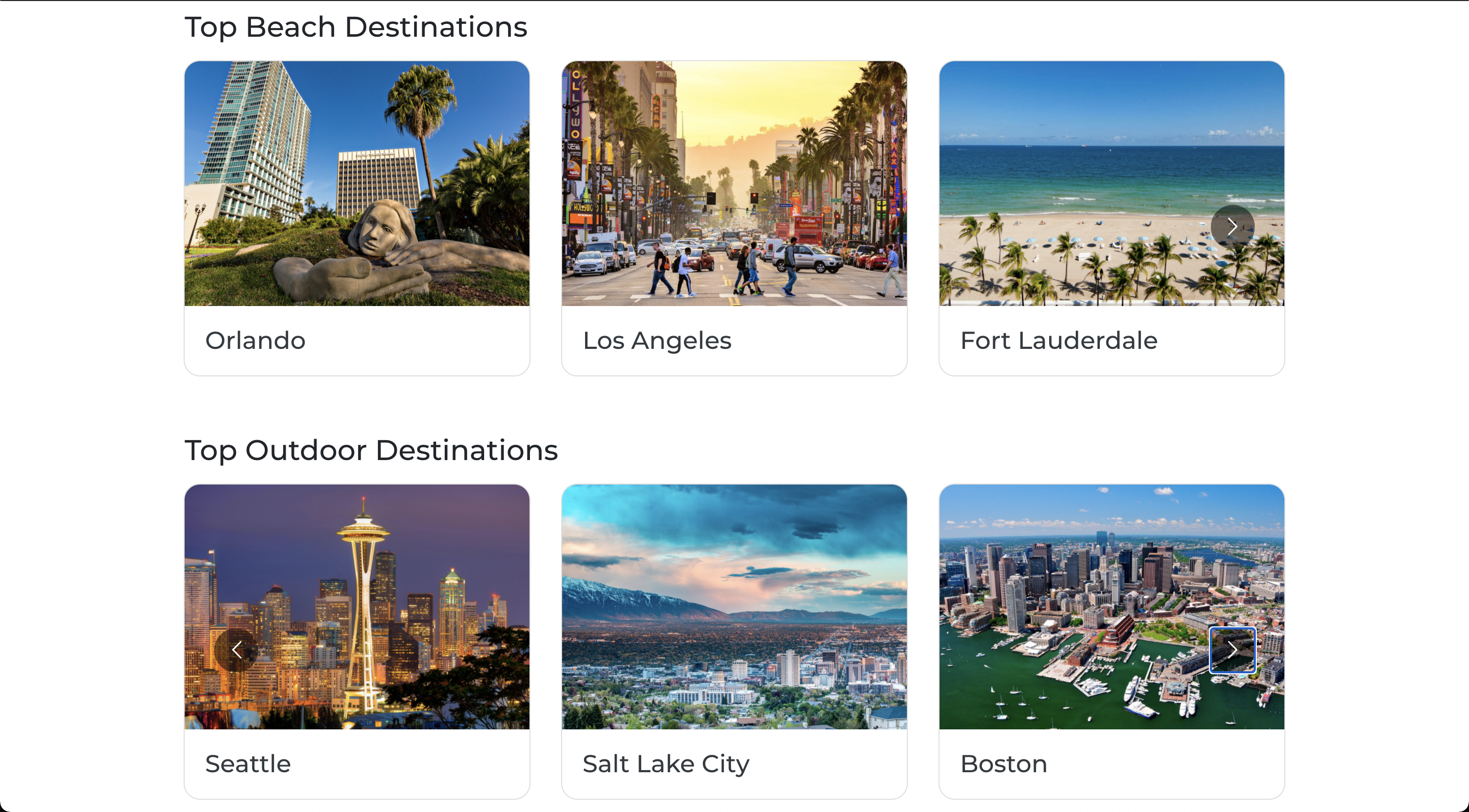
Task: Open the Los Angeles destination card
Action: 734,218
